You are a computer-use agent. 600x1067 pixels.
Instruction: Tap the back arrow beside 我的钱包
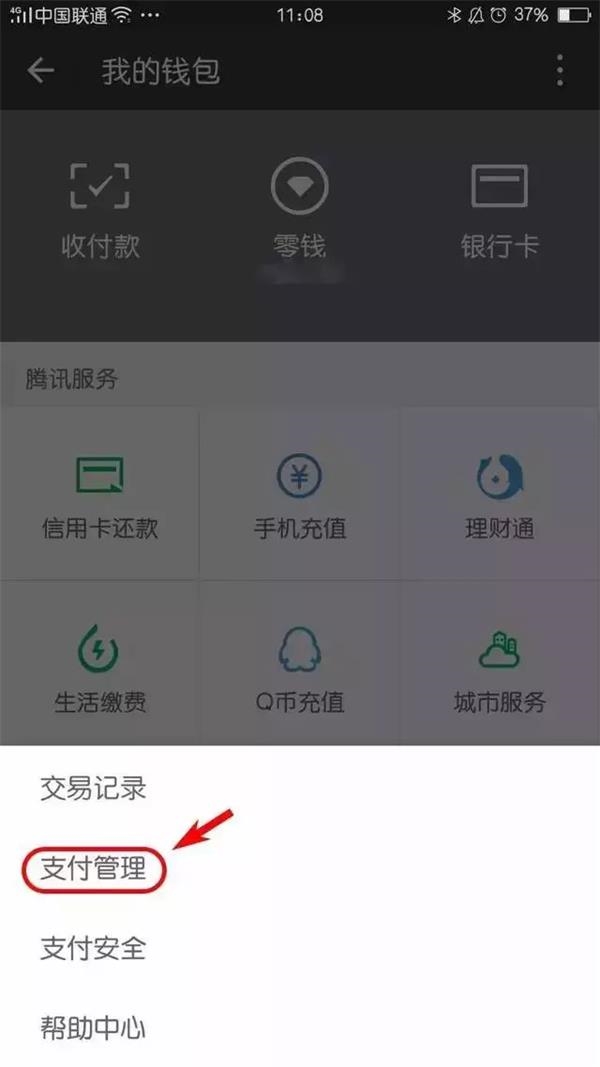[x=41, y=71]
